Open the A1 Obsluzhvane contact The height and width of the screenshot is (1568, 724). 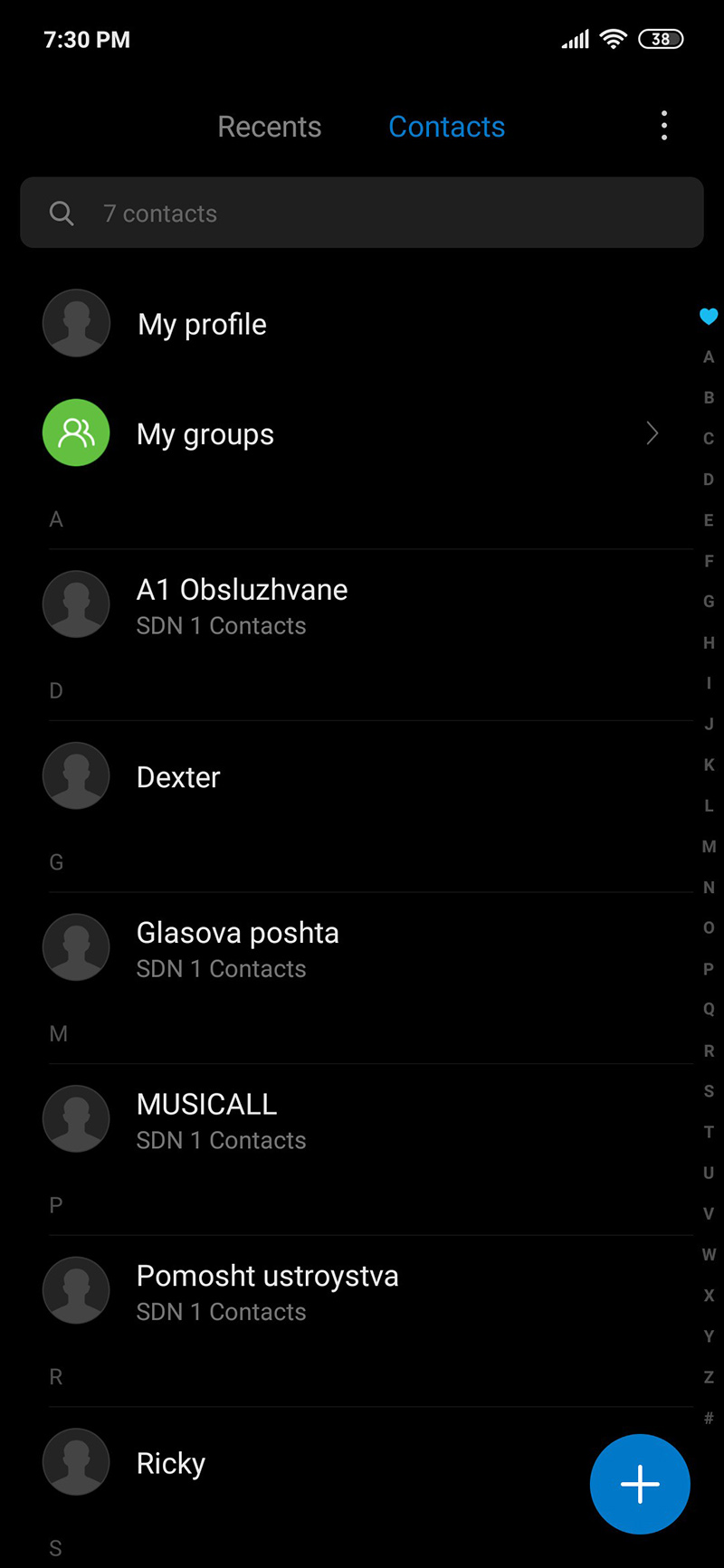pos(242,605)
